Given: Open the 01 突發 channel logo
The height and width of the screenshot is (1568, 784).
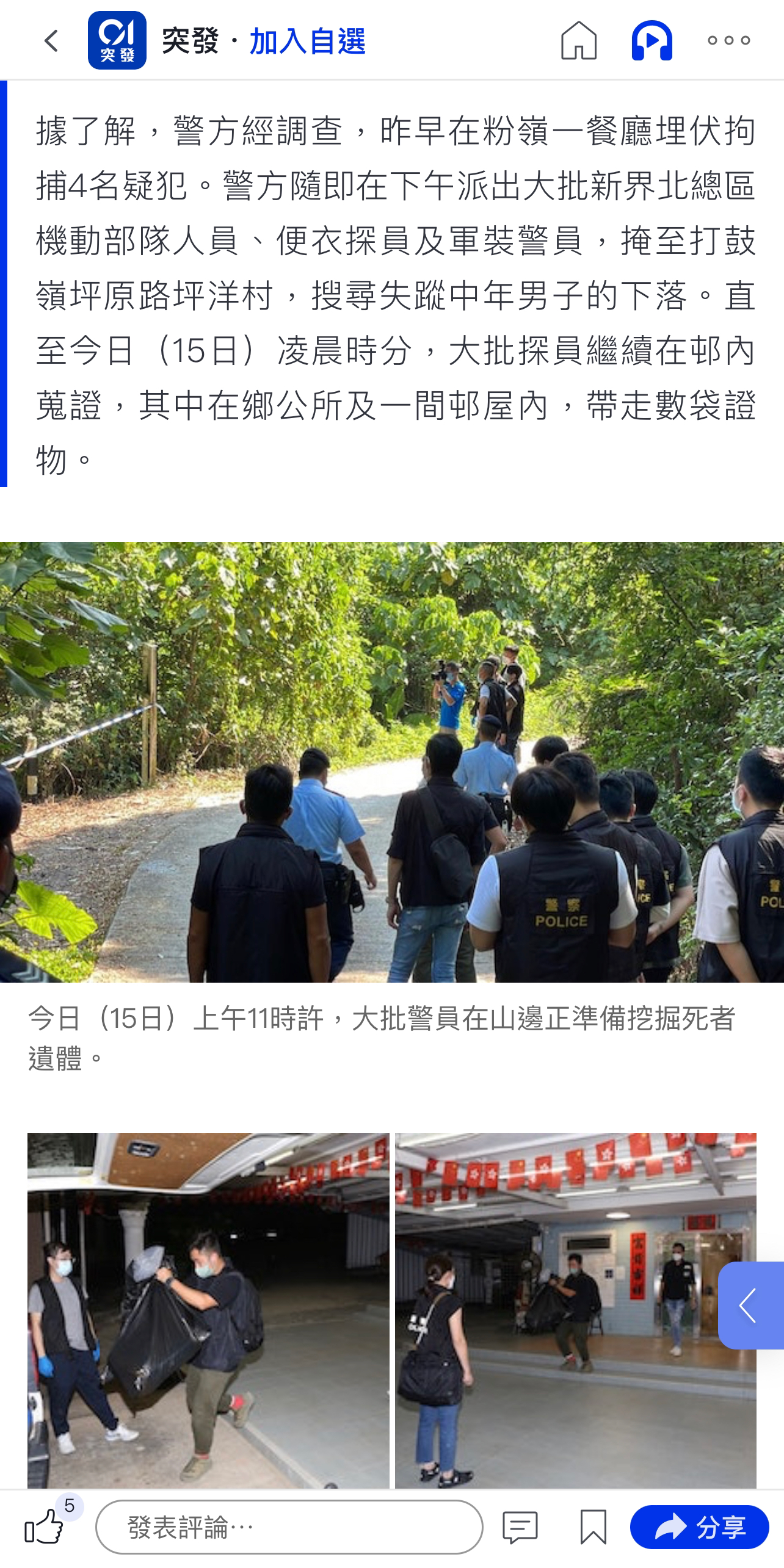Looking at the screenshot, I should [117, 40].
